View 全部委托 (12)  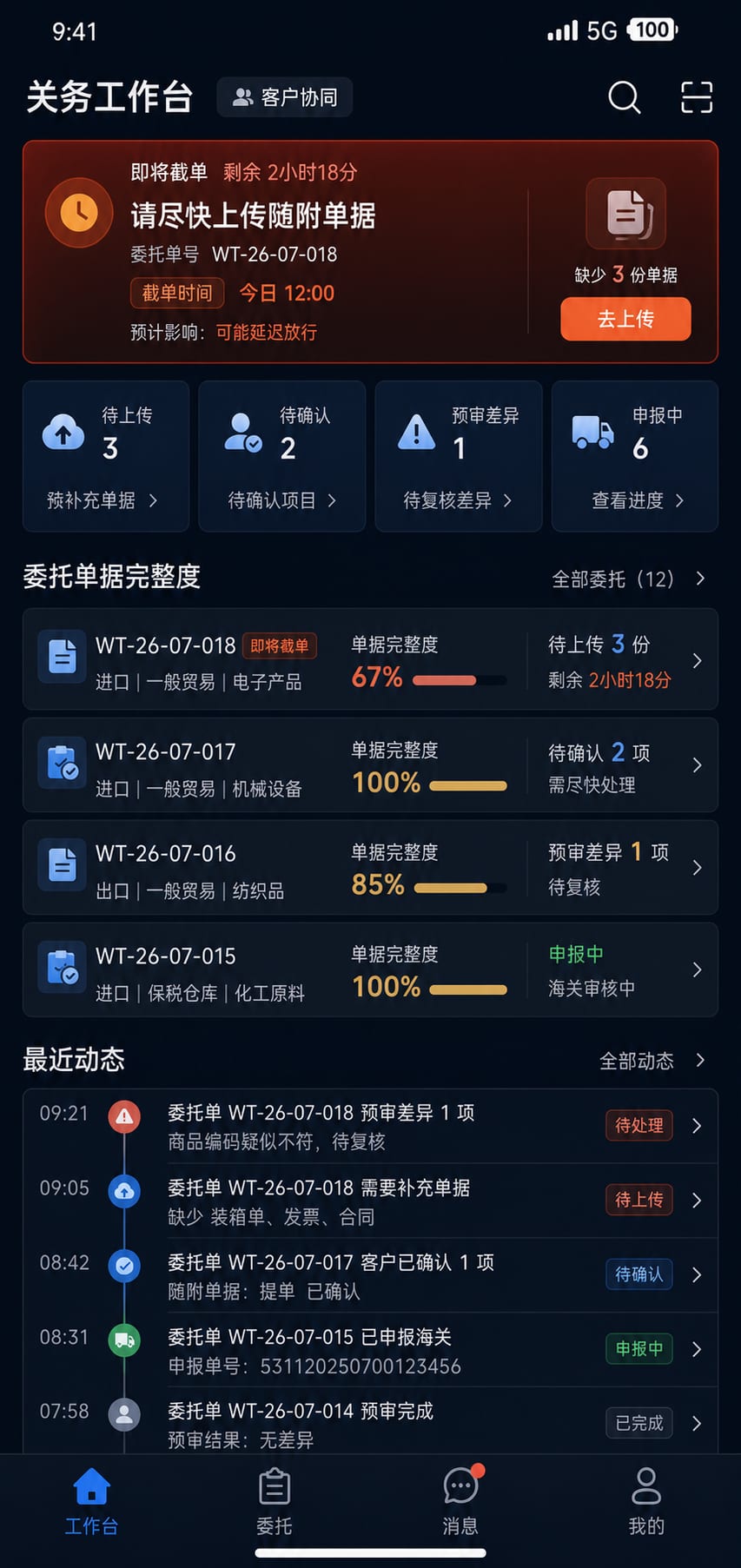[629, 579]
